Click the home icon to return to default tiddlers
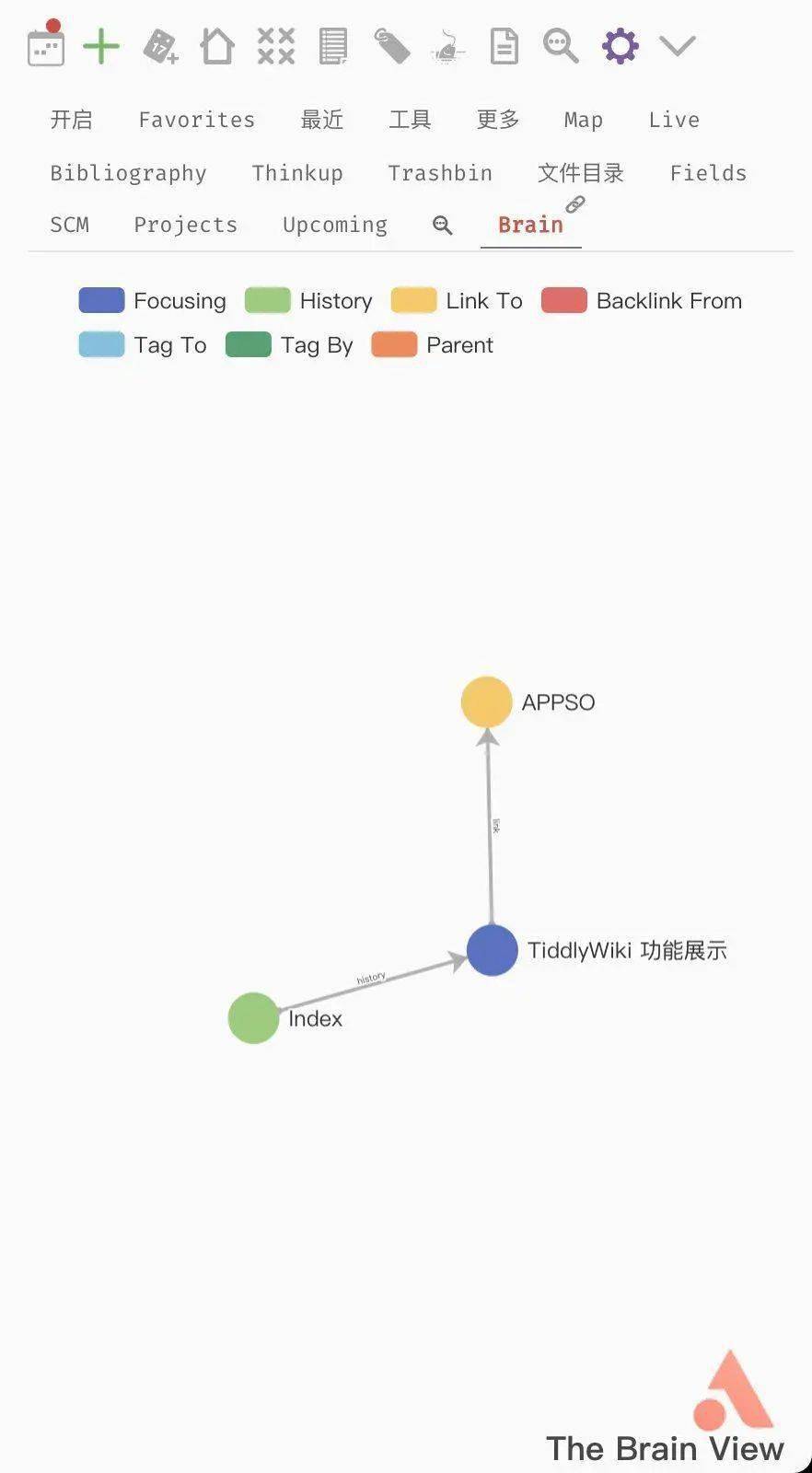 pyautogui.click(x=217, y=44)
